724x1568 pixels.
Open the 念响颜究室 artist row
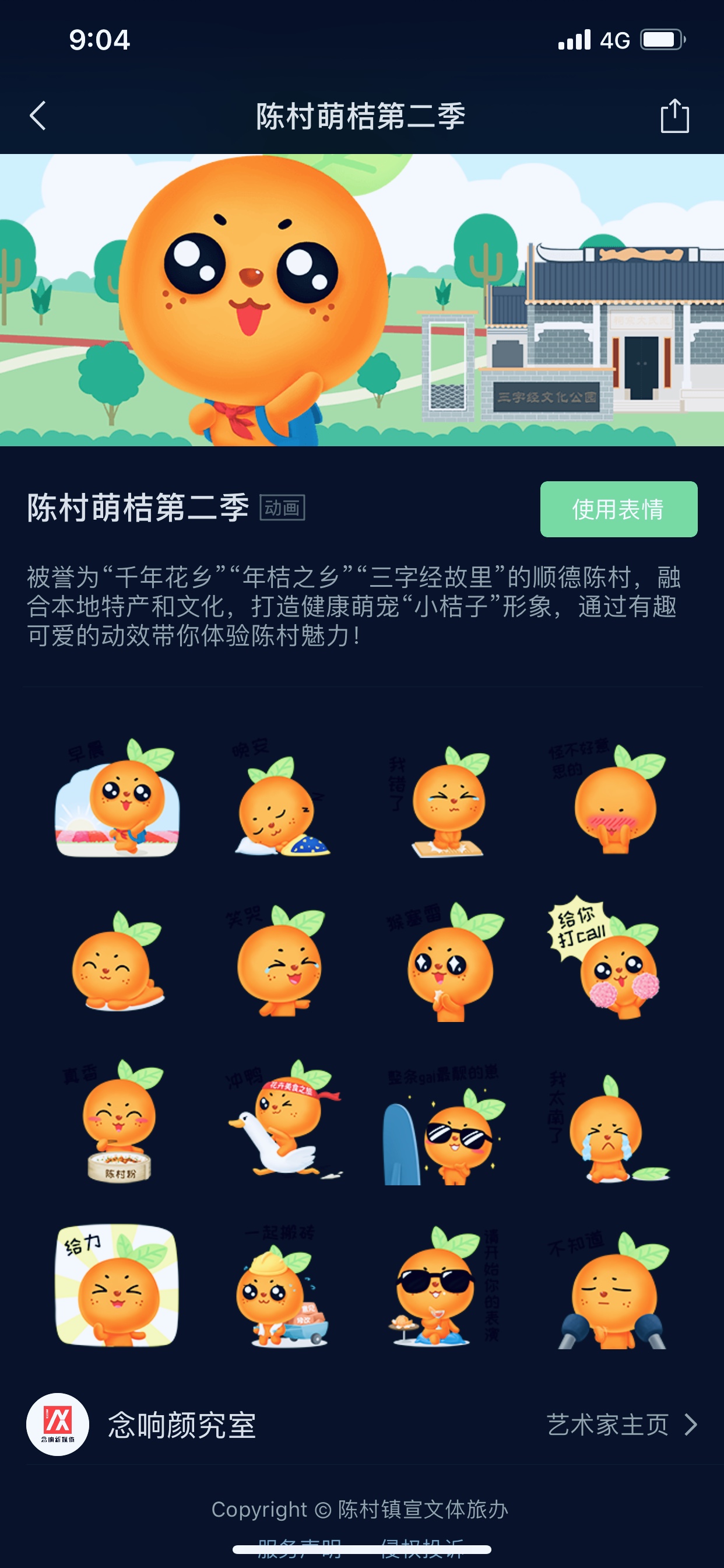(362, 1425)
